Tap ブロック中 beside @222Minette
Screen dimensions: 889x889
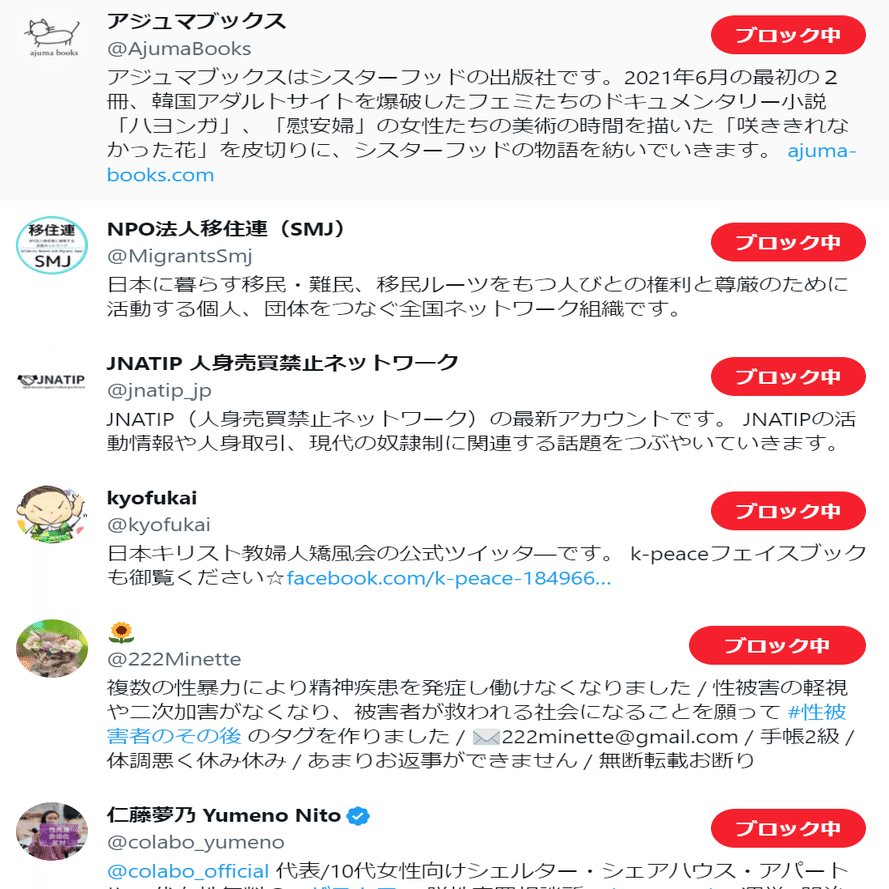[777, 646]
